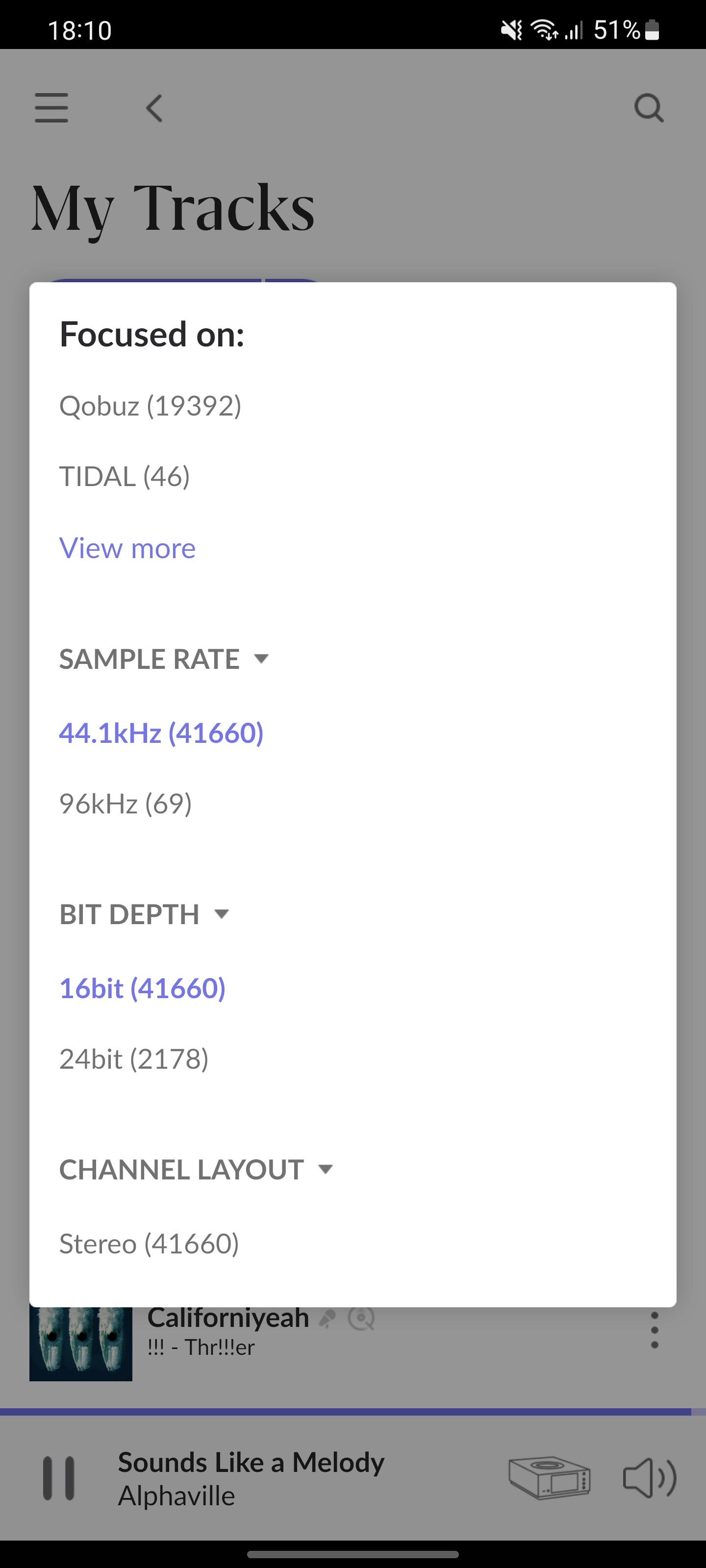The width and height of the screenshot is (706, 1568).
Task: Open the now playing bar for Alphaville
Action: [x=251, y=1478]
